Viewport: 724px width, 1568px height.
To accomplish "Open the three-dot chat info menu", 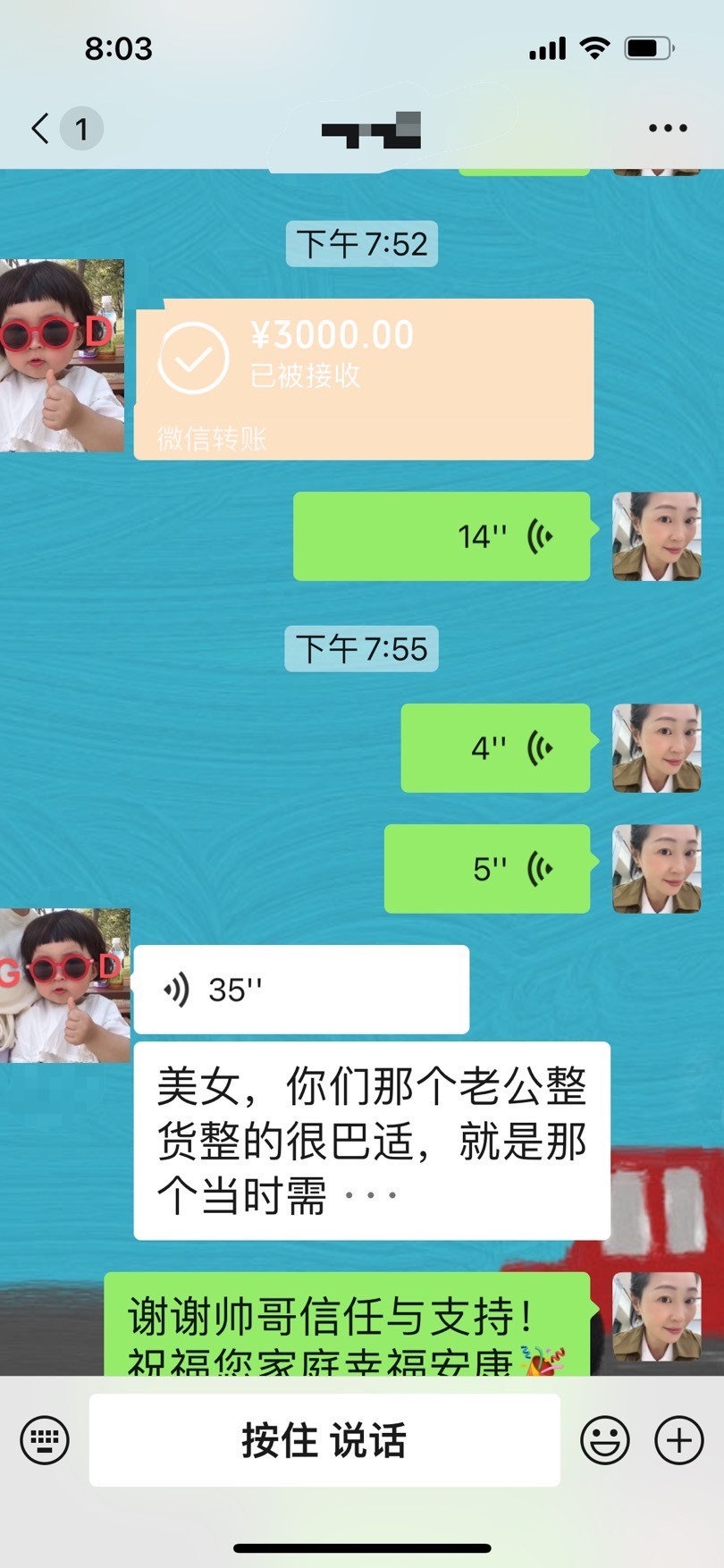I will click(668, 129).
